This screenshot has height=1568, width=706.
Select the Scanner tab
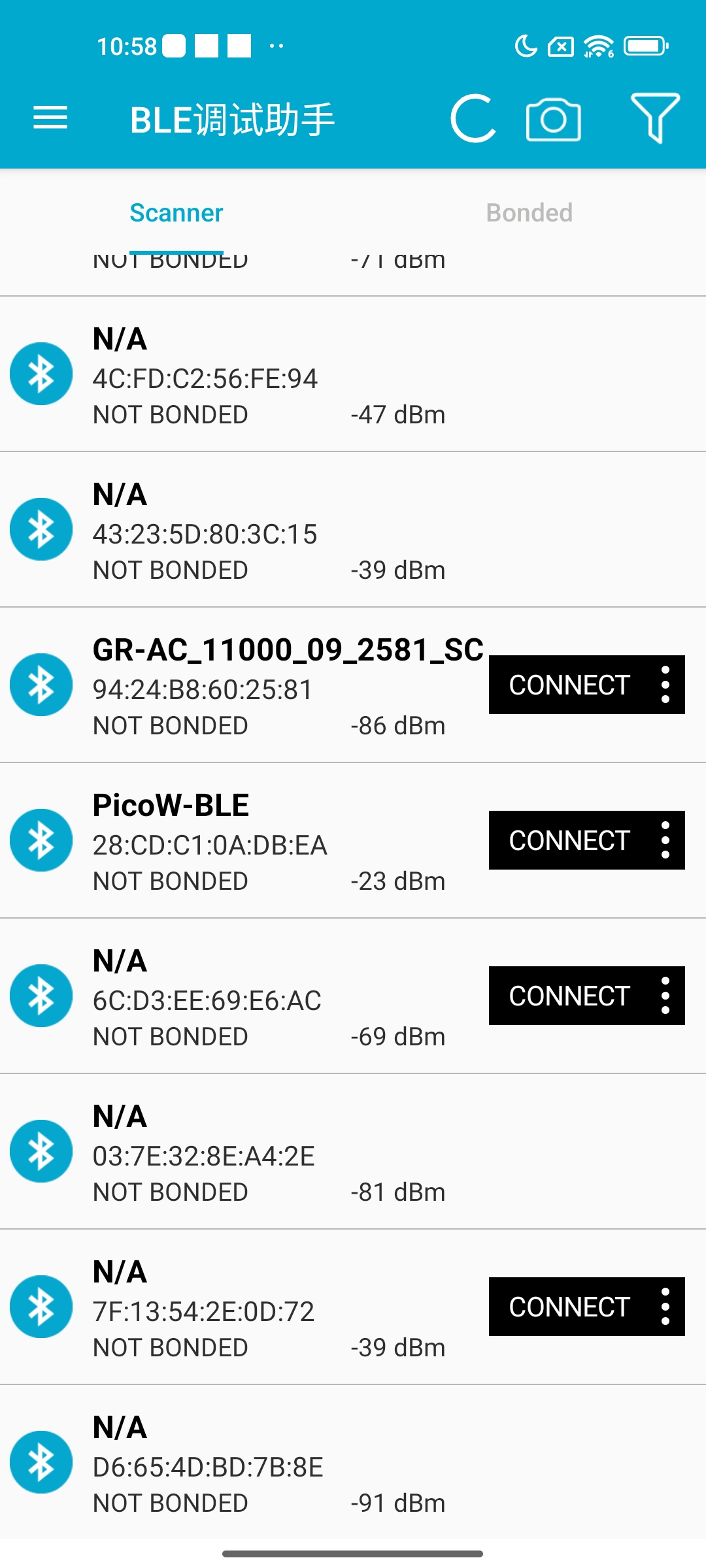point(176,213)
